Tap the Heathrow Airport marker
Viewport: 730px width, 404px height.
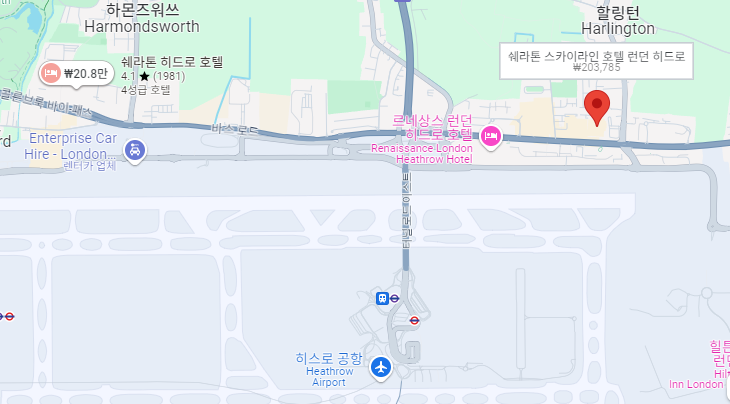(x=381, y=368)
